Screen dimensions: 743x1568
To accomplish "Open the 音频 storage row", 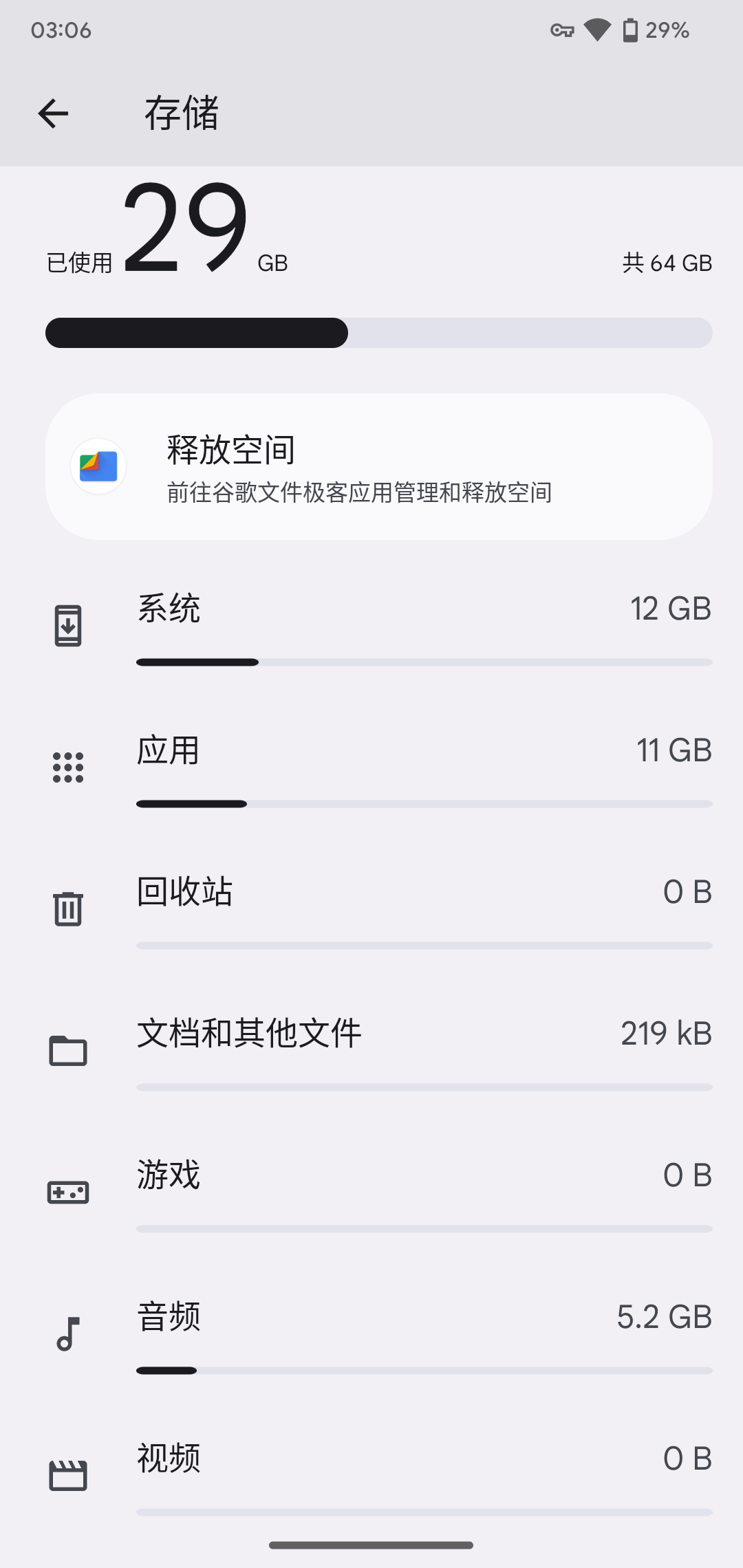I will coord(378,1334).
